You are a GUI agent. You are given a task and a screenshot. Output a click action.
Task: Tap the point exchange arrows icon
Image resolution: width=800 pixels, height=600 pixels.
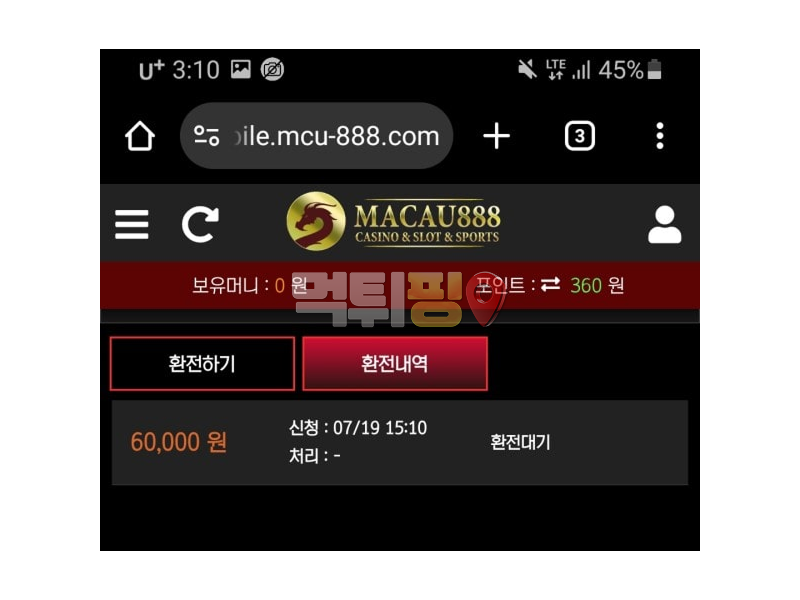tap(551, 285)
